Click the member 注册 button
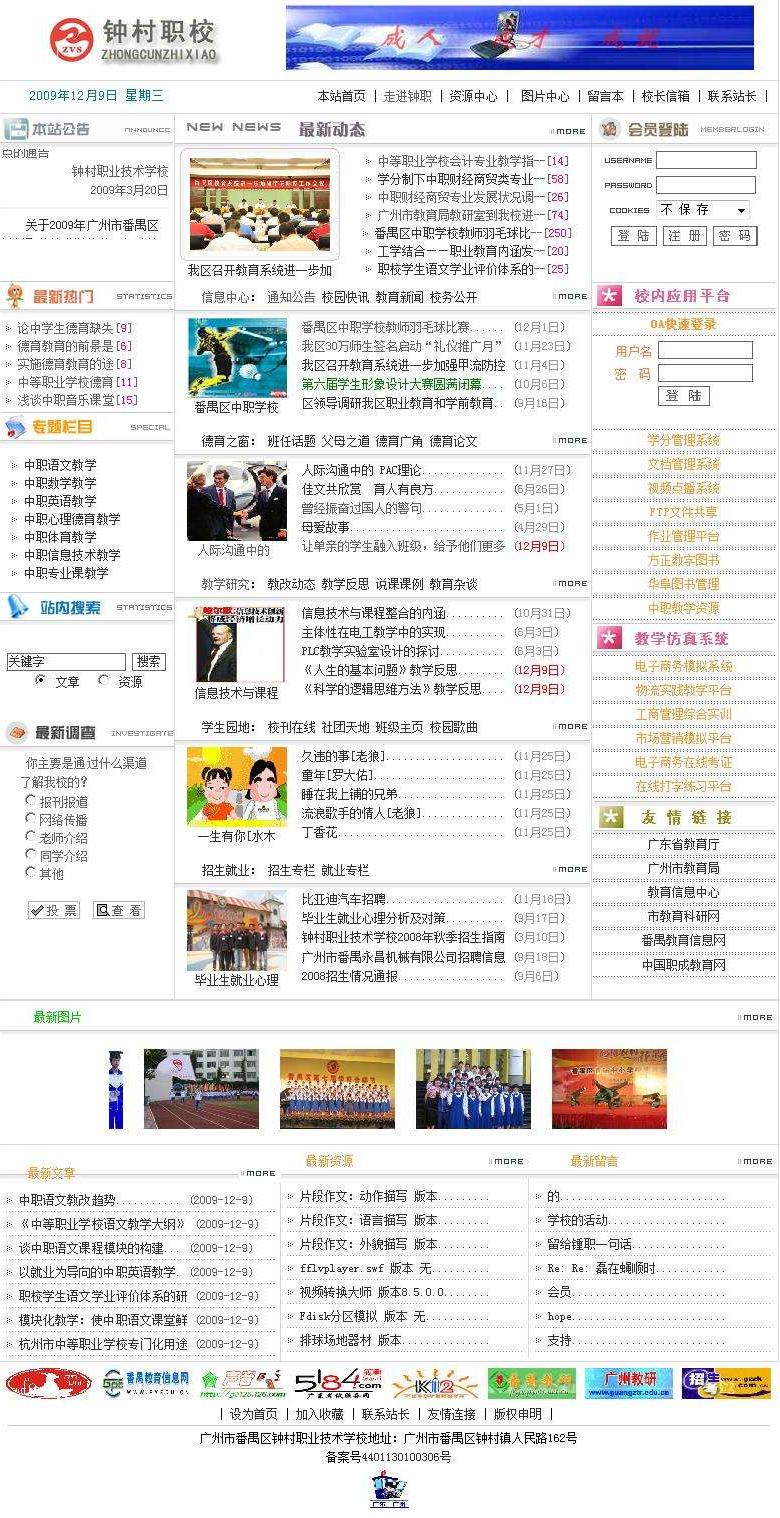This screenshot has height=1518, width=780. tap(684, 236)
